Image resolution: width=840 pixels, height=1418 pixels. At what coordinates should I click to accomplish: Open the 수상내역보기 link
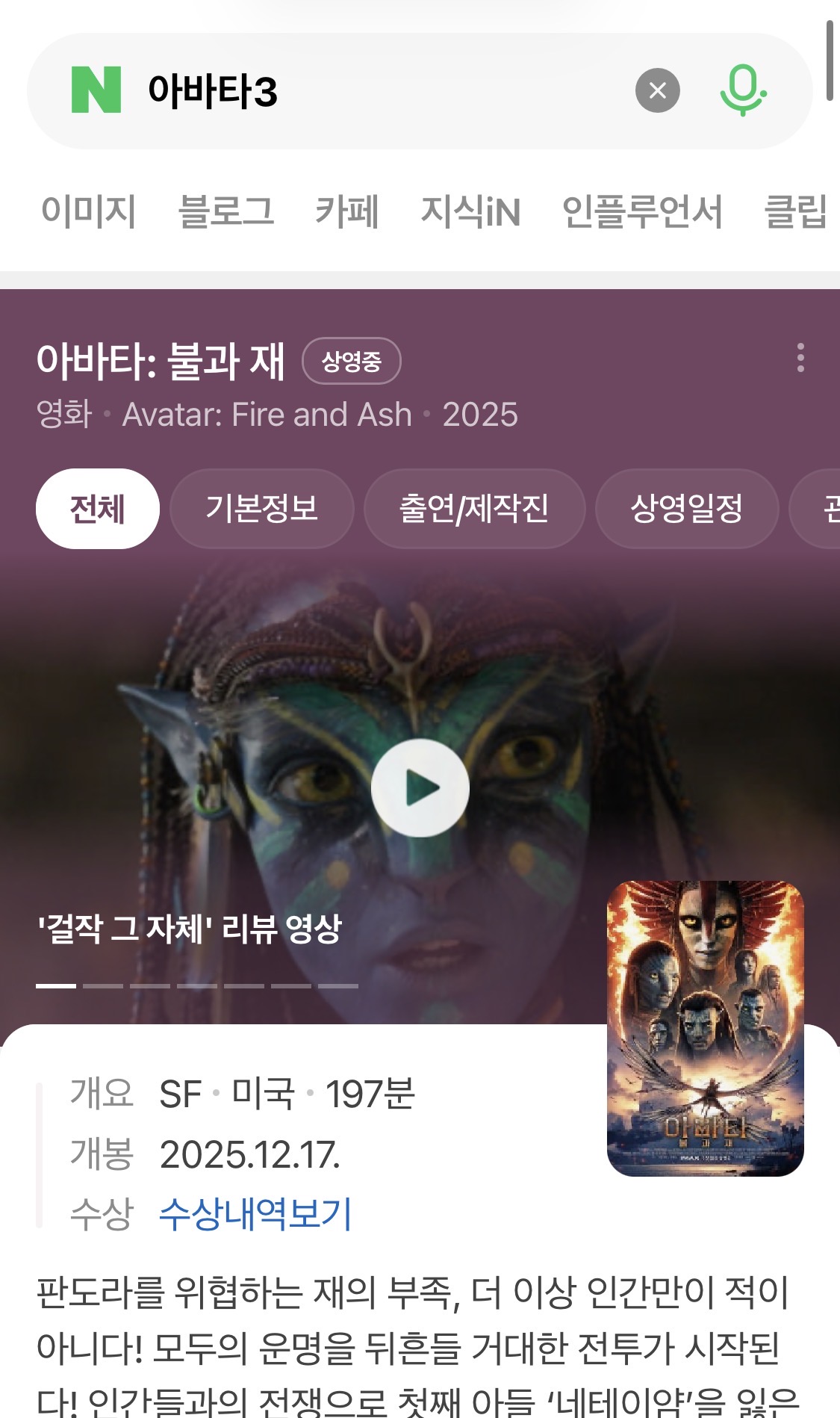tap(255, 1214)
